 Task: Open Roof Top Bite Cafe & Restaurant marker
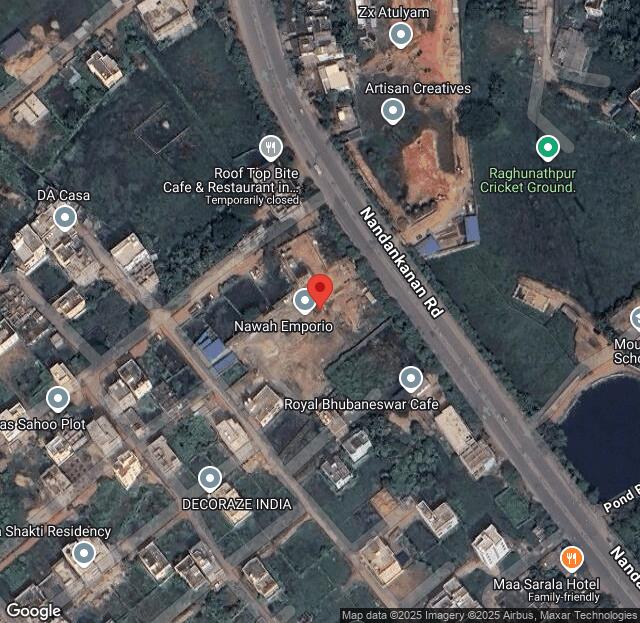pos(270,149)
